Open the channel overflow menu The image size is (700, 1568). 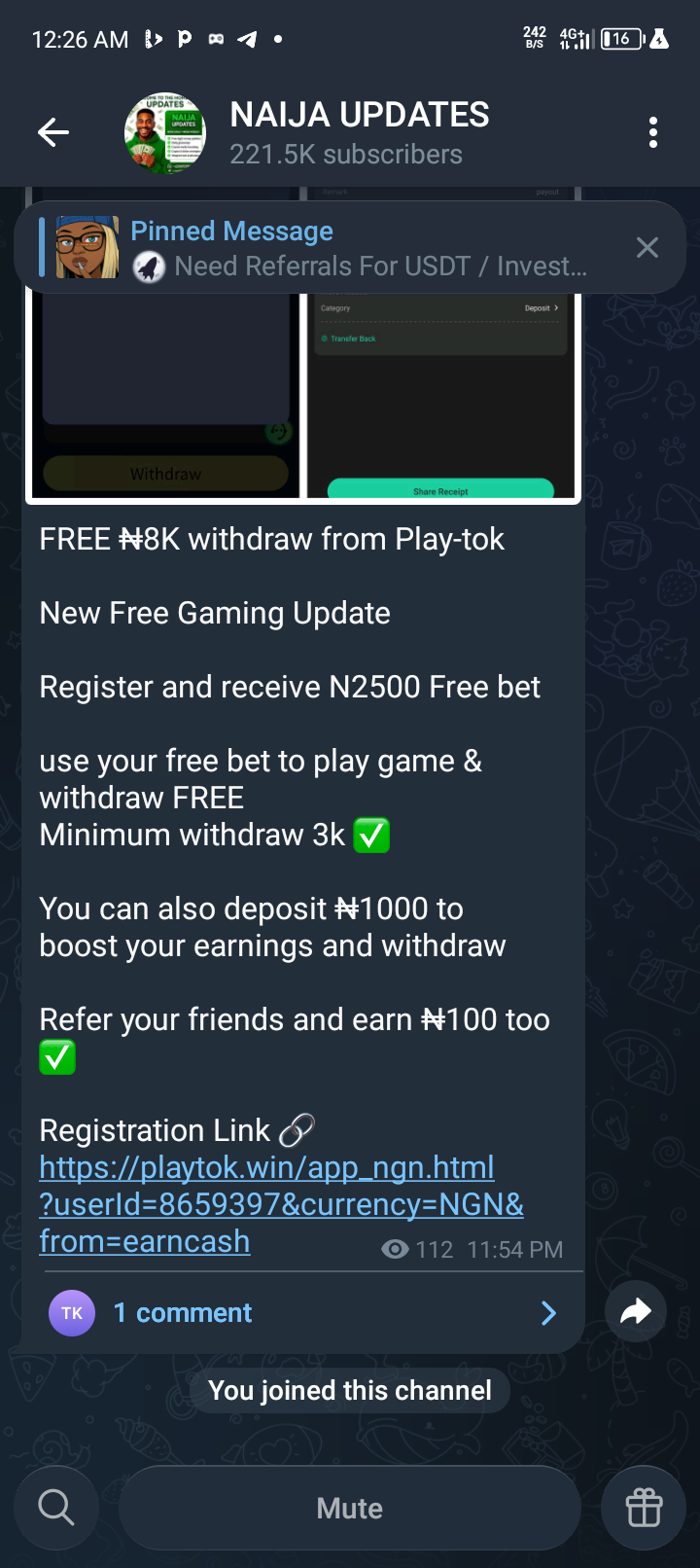[652, 132]
